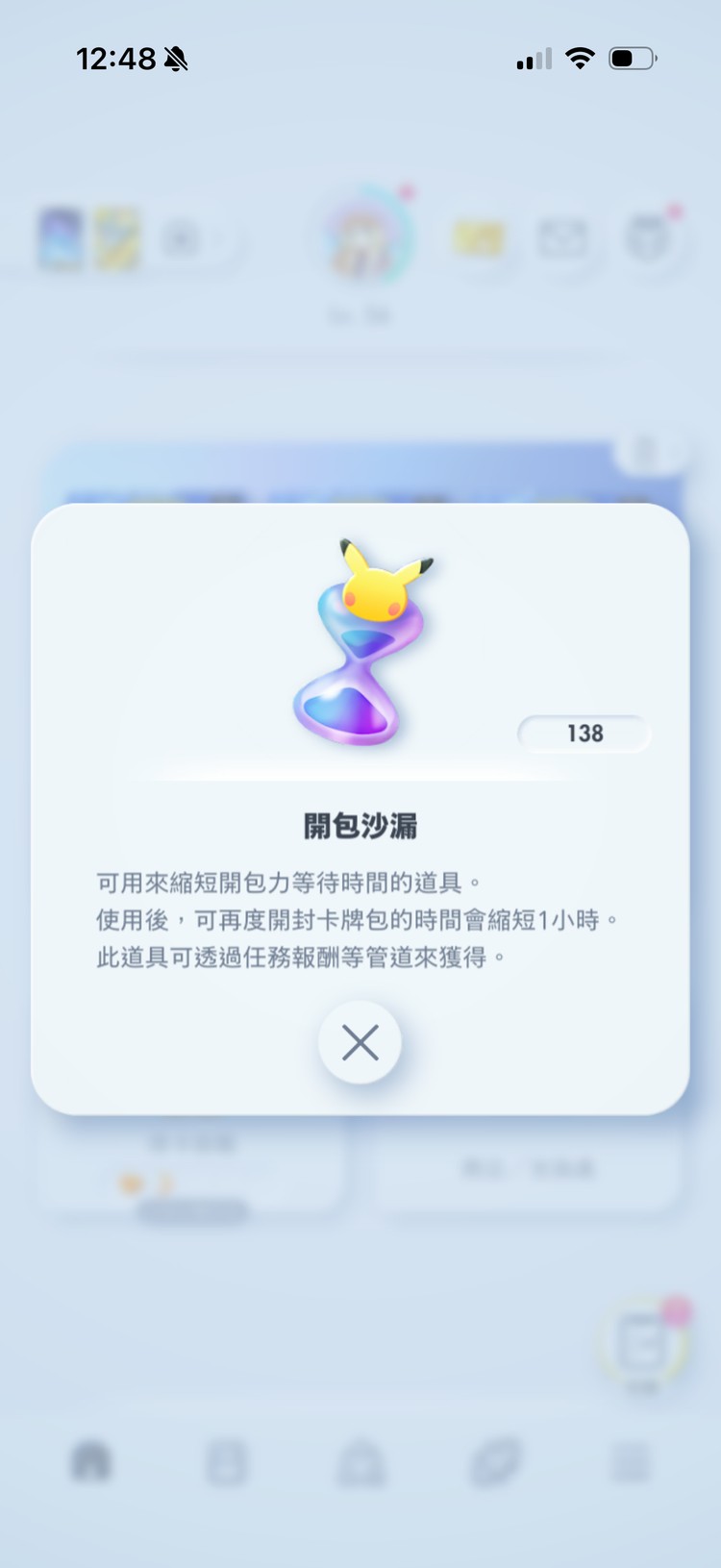Select the Home tab in the bottom bar

click(x=89, y=1463)
